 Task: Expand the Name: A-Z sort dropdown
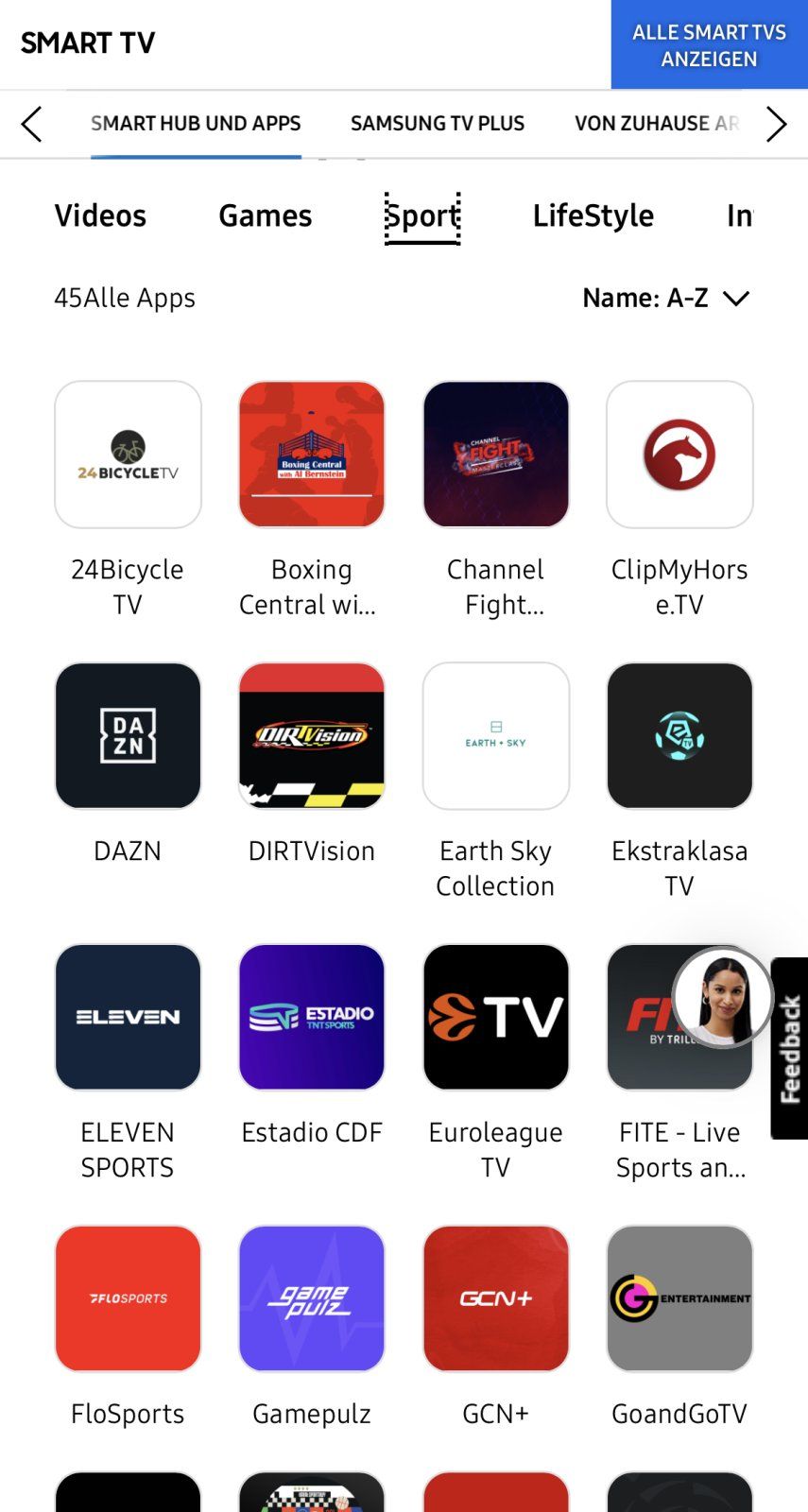(x=665, y=299)
